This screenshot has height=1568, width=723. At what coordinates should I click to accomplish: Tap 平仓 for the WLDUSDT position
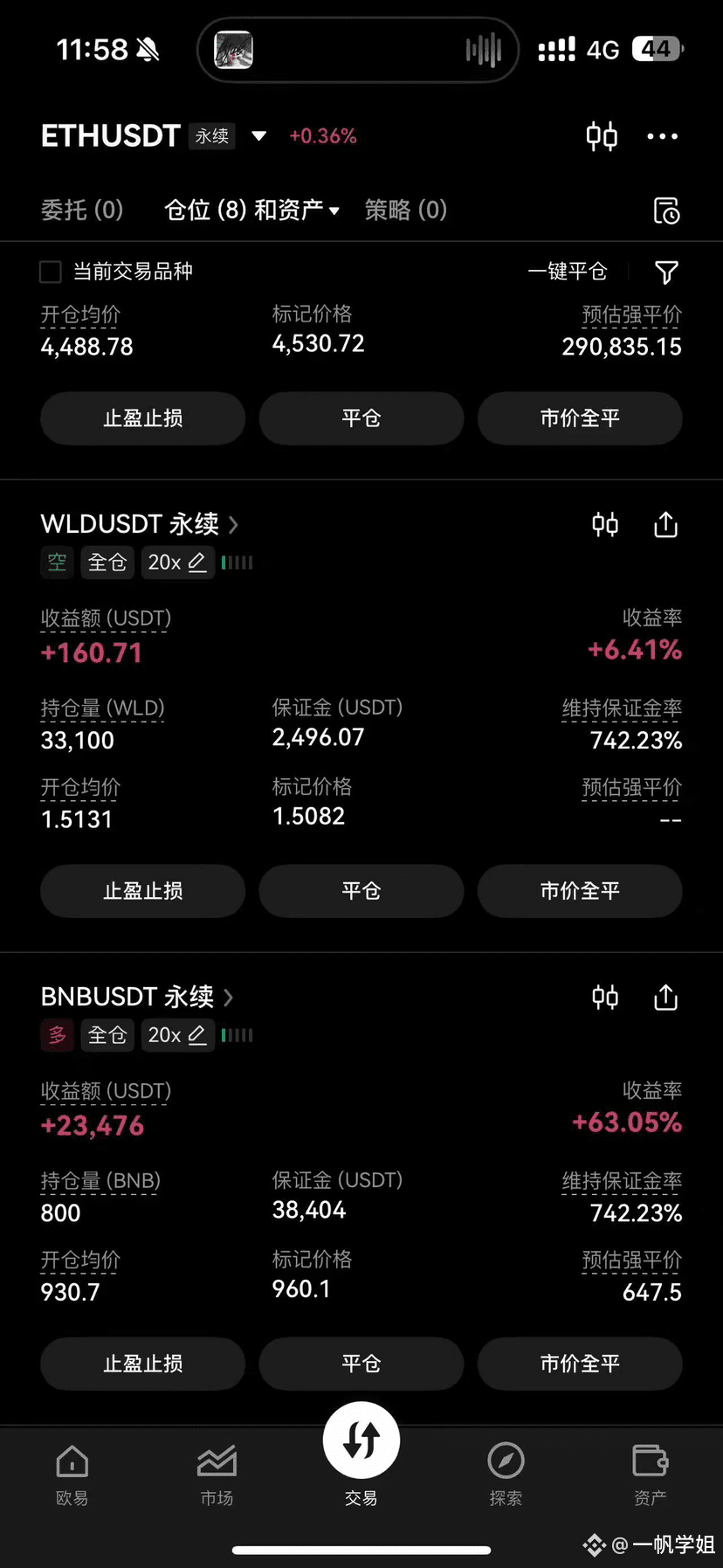coord(361,891)
